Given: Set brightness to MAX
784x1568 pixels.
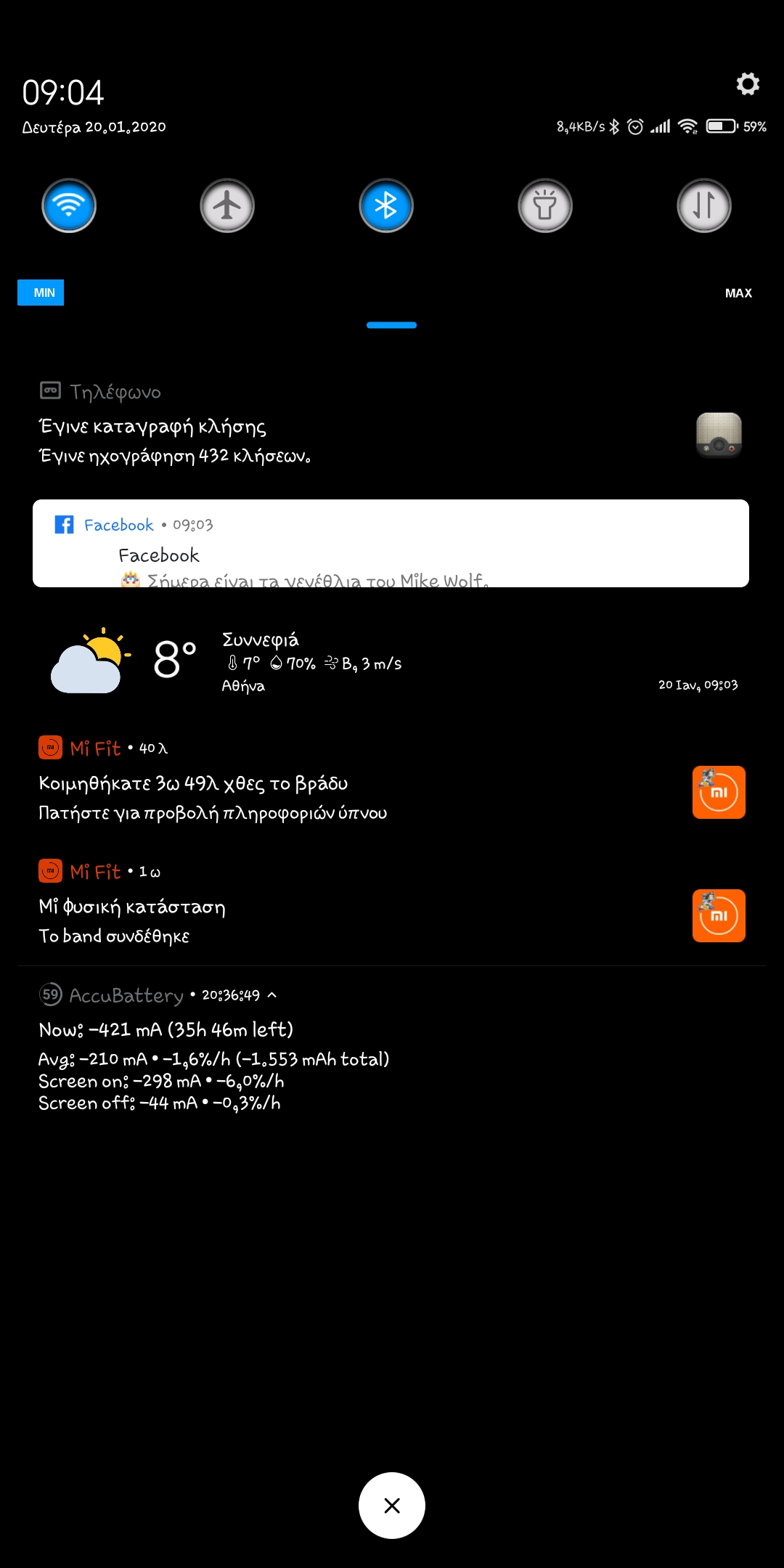Looking at the screenshot, I should (x=738, y=293).
